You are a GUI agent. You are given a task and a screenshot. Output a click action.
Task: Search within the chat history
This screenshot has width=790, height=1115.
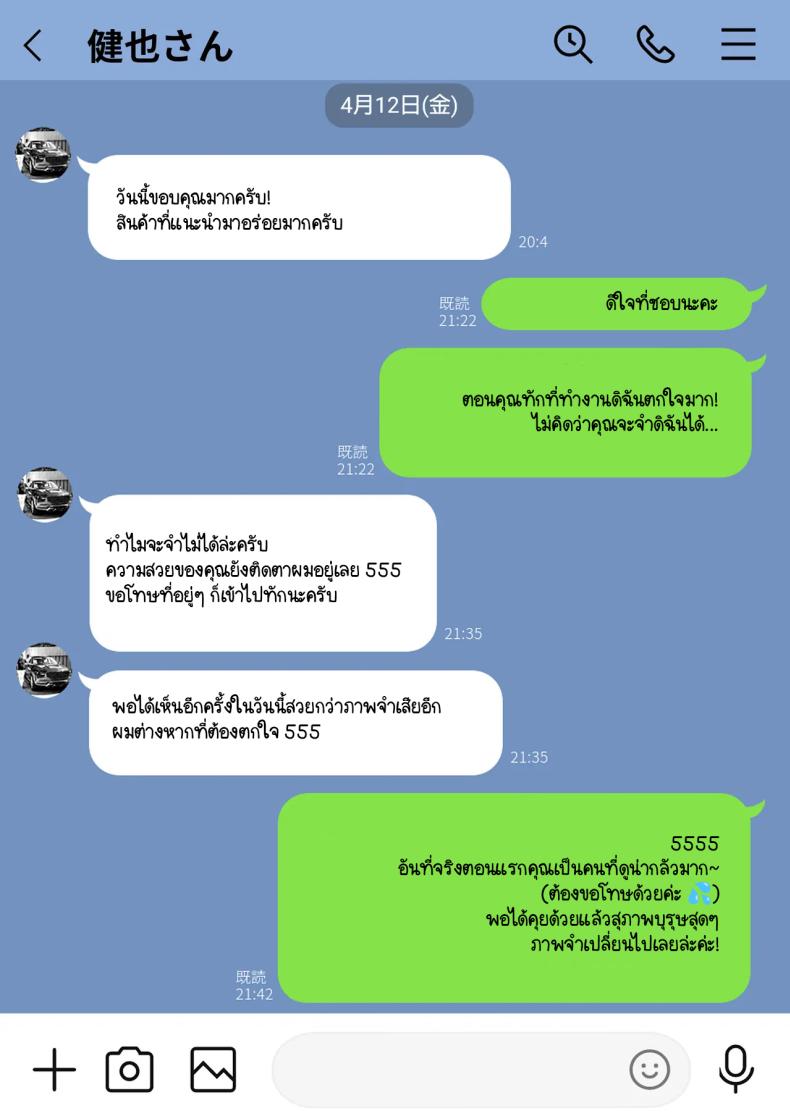tap(573, 45)
